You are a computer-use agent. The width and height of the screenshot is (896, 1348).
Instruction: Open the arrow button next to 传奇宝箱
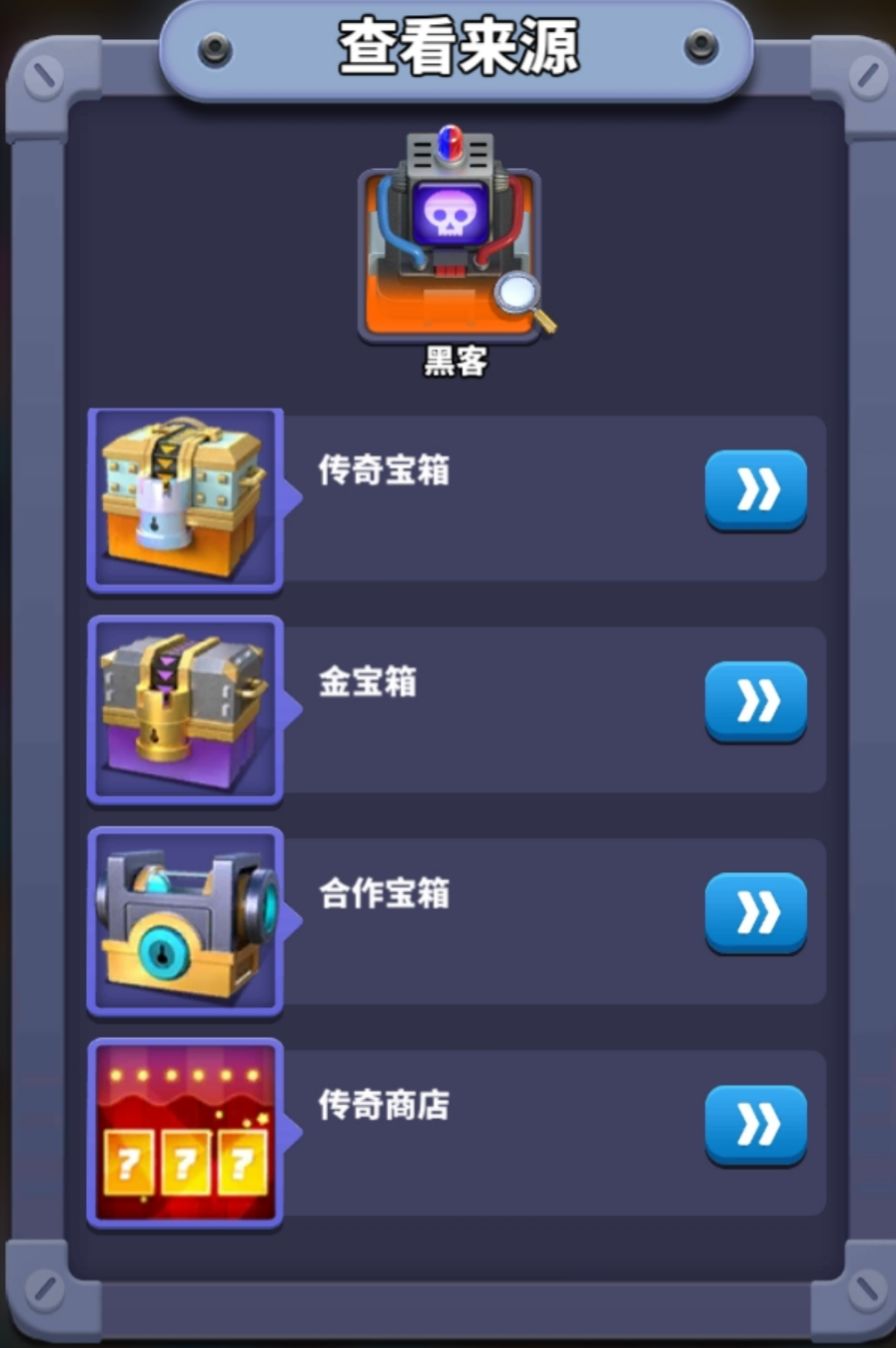click(x=757, y=489)
